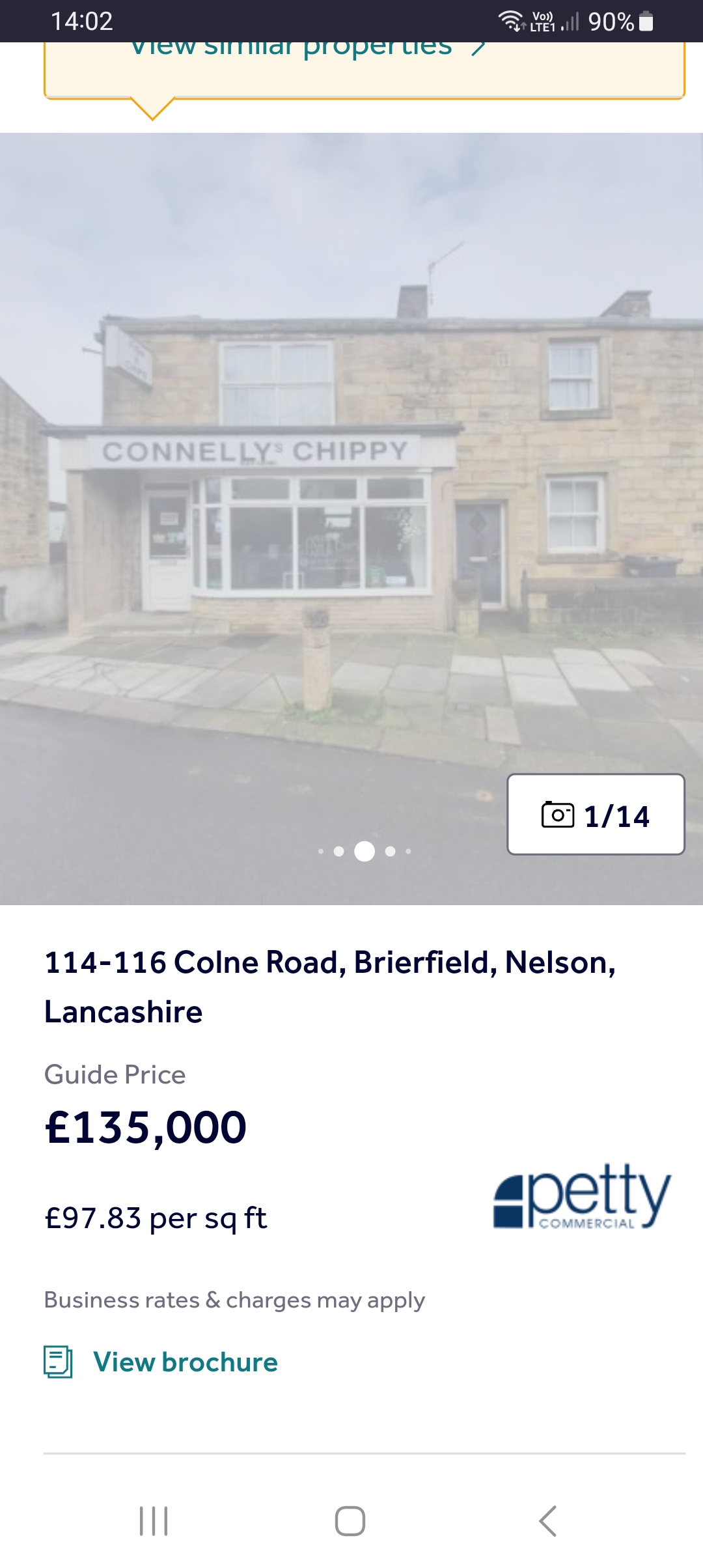Go to the phone's home screen
This screenshot has height=1568, width=703.
pos(350,1521)
